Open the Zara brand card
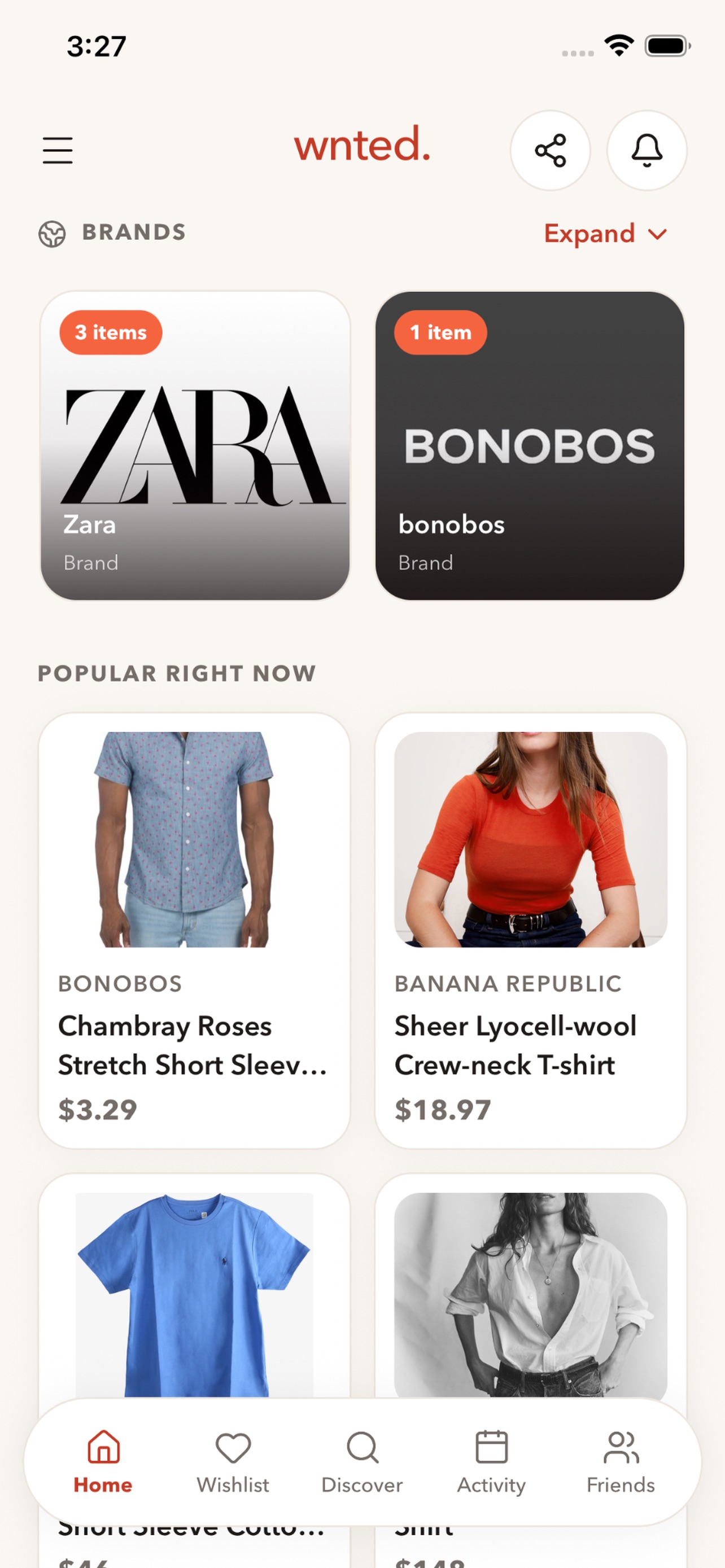Image resolution: width=725 pixels, height=1568 pixels. [195, 445]
